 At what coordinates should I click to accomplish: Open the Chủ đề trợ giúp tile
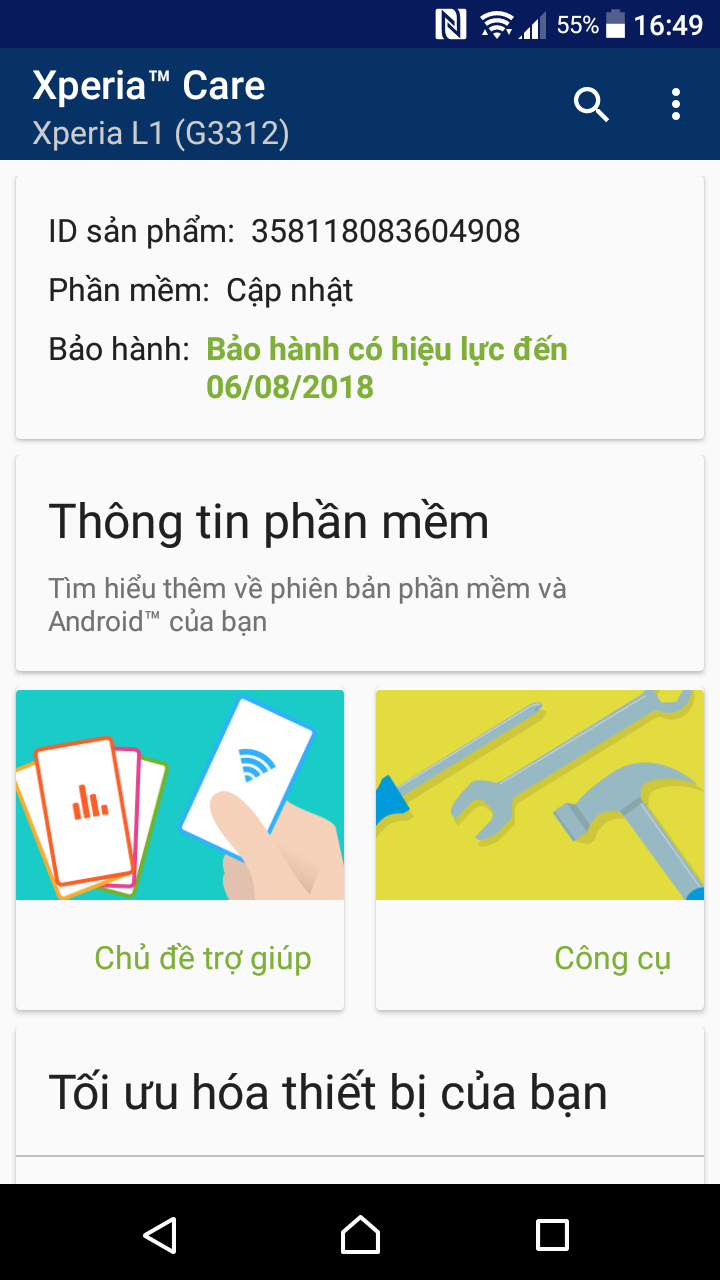pos(180,849)
